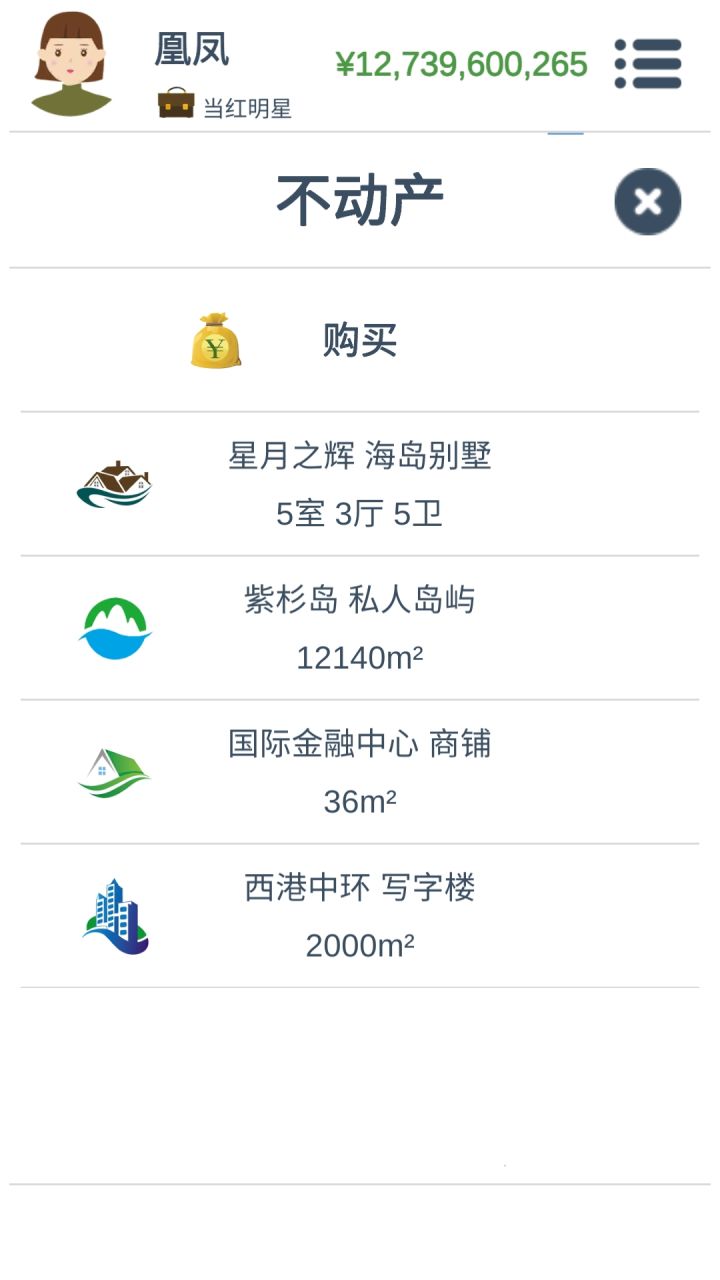
Task: Open 星月之辉 海岛别墅 property
Action: (x=360, y=484)
